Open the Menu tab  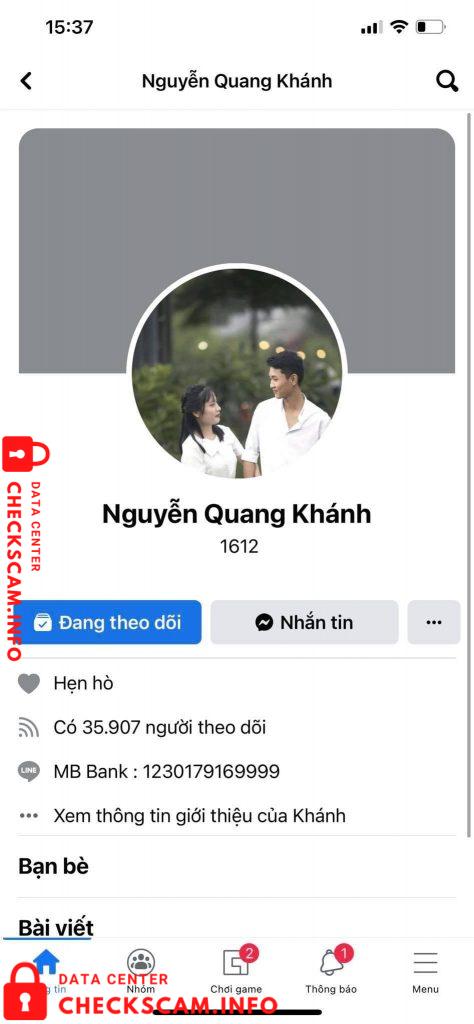click(425, 972)
